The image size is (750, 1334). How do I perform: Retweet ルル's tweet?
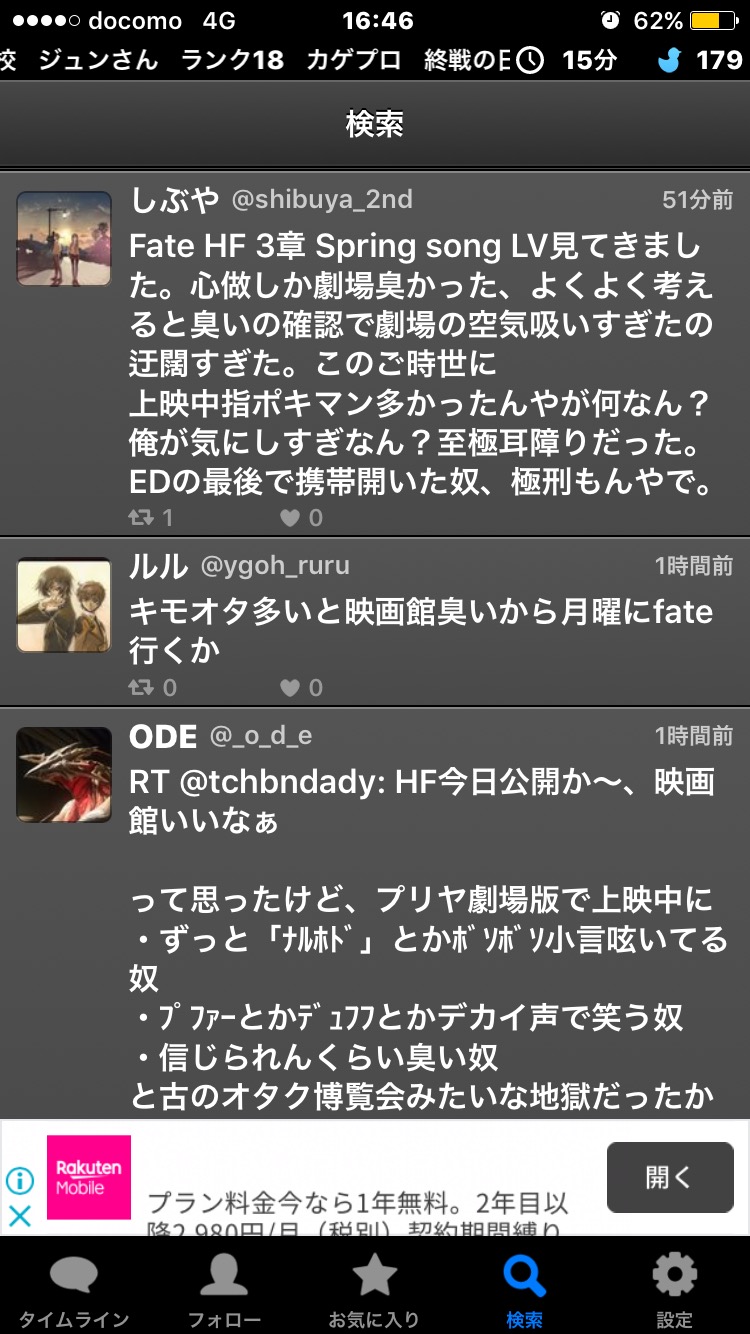(x=152, y=688)
